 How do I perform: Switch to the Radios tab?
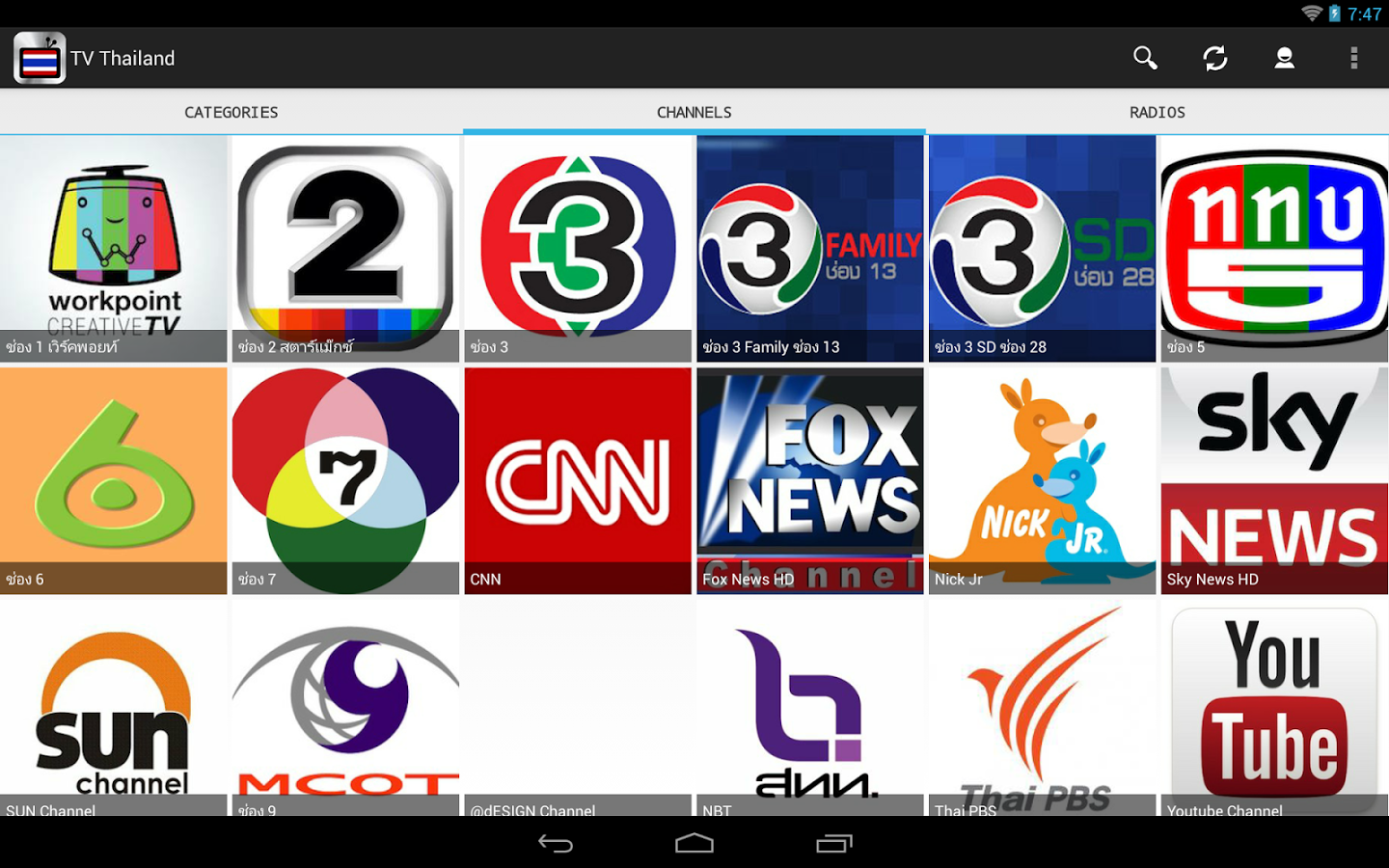click(1157, 112)
